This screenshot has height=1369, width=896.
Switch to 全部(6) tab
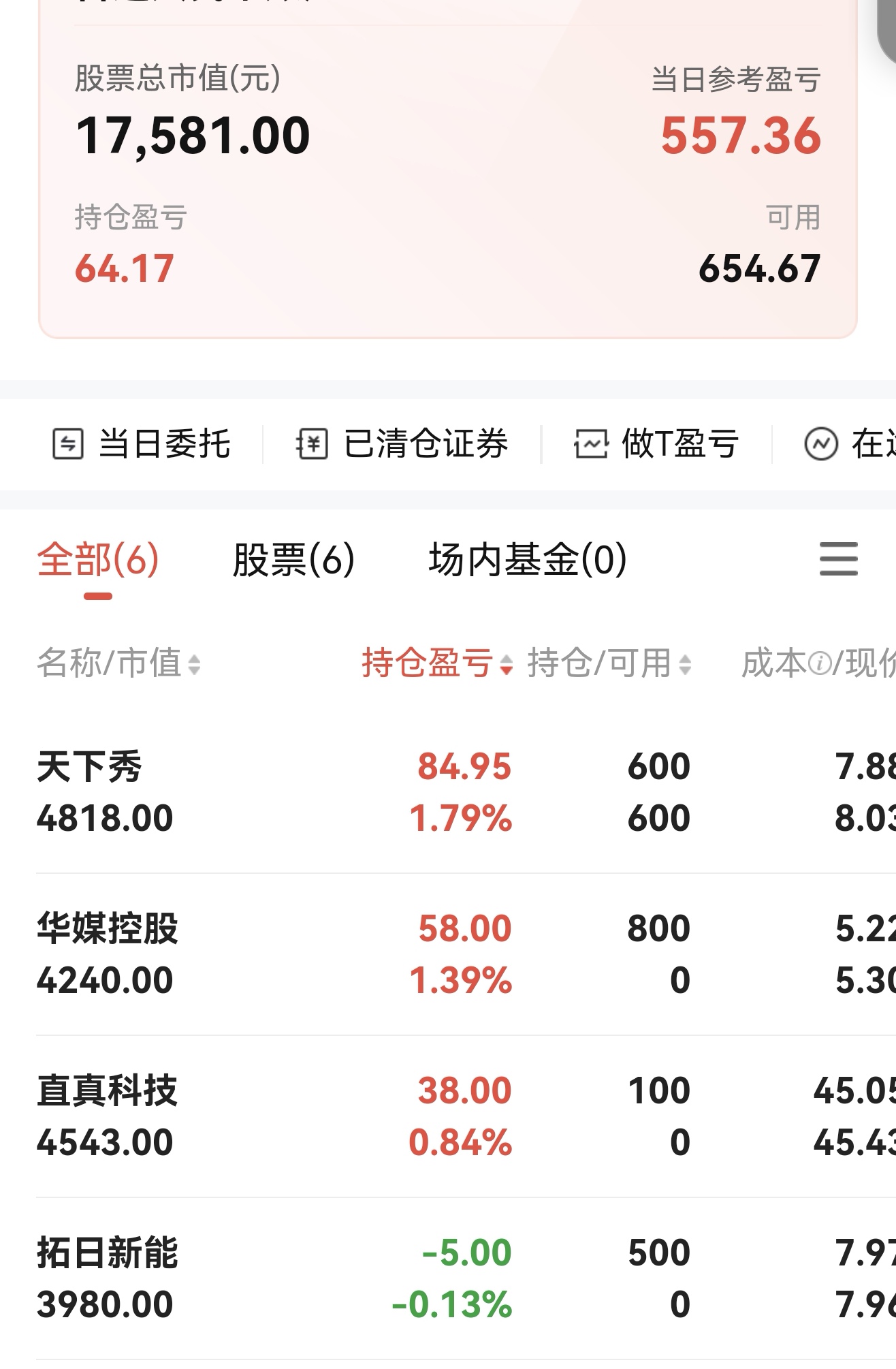98,560
